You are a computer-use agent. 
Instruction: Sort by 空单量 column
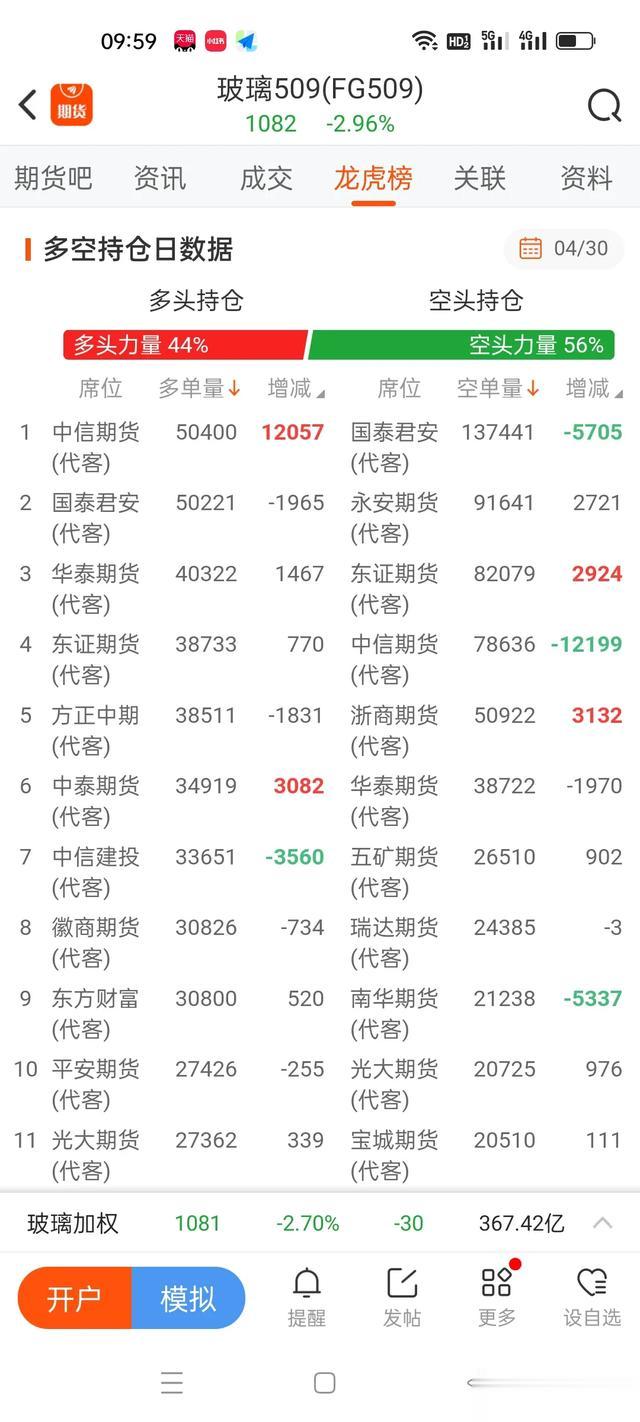[x=498, y=388]
